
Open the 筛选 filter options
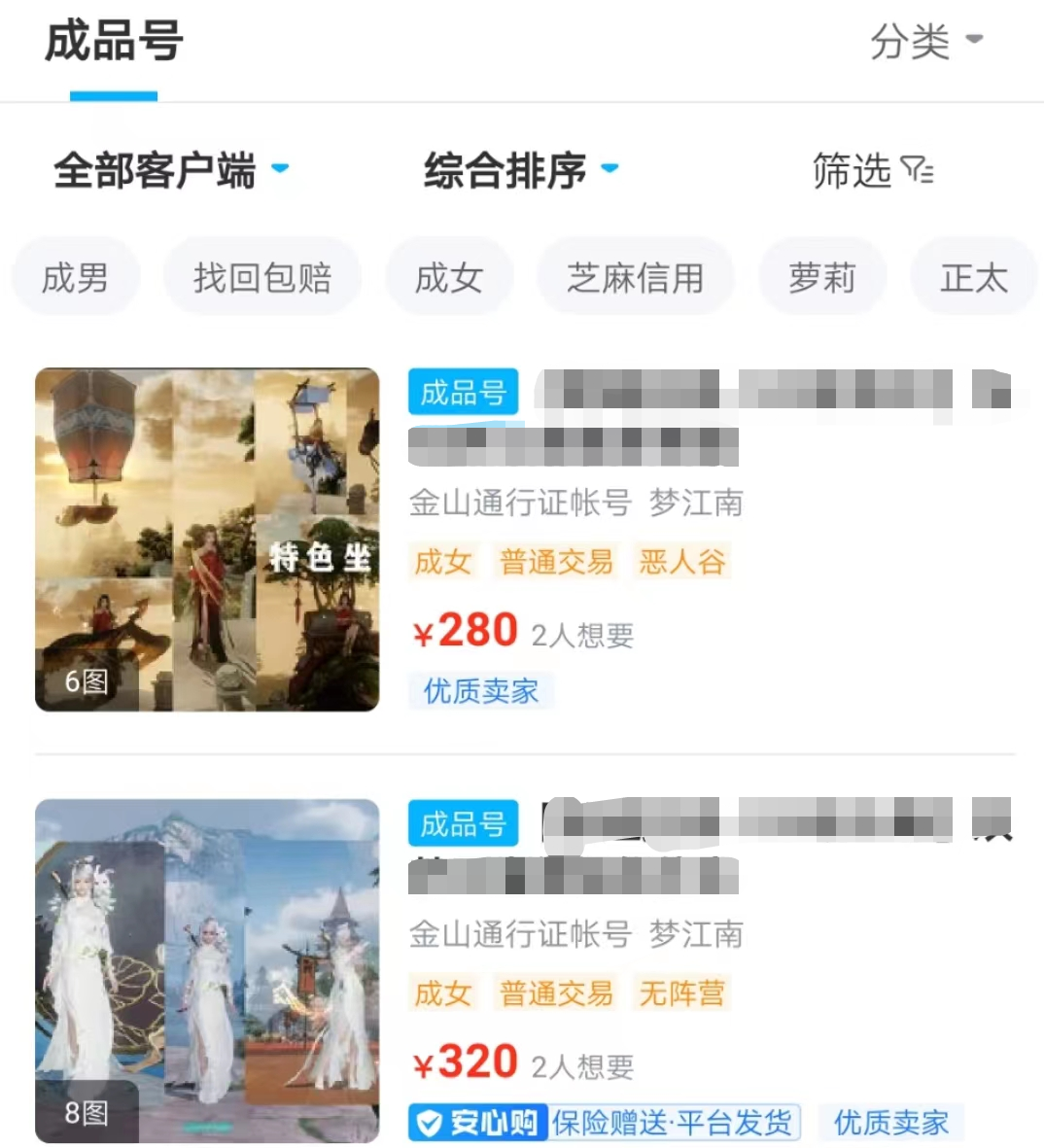click(872, 171)
